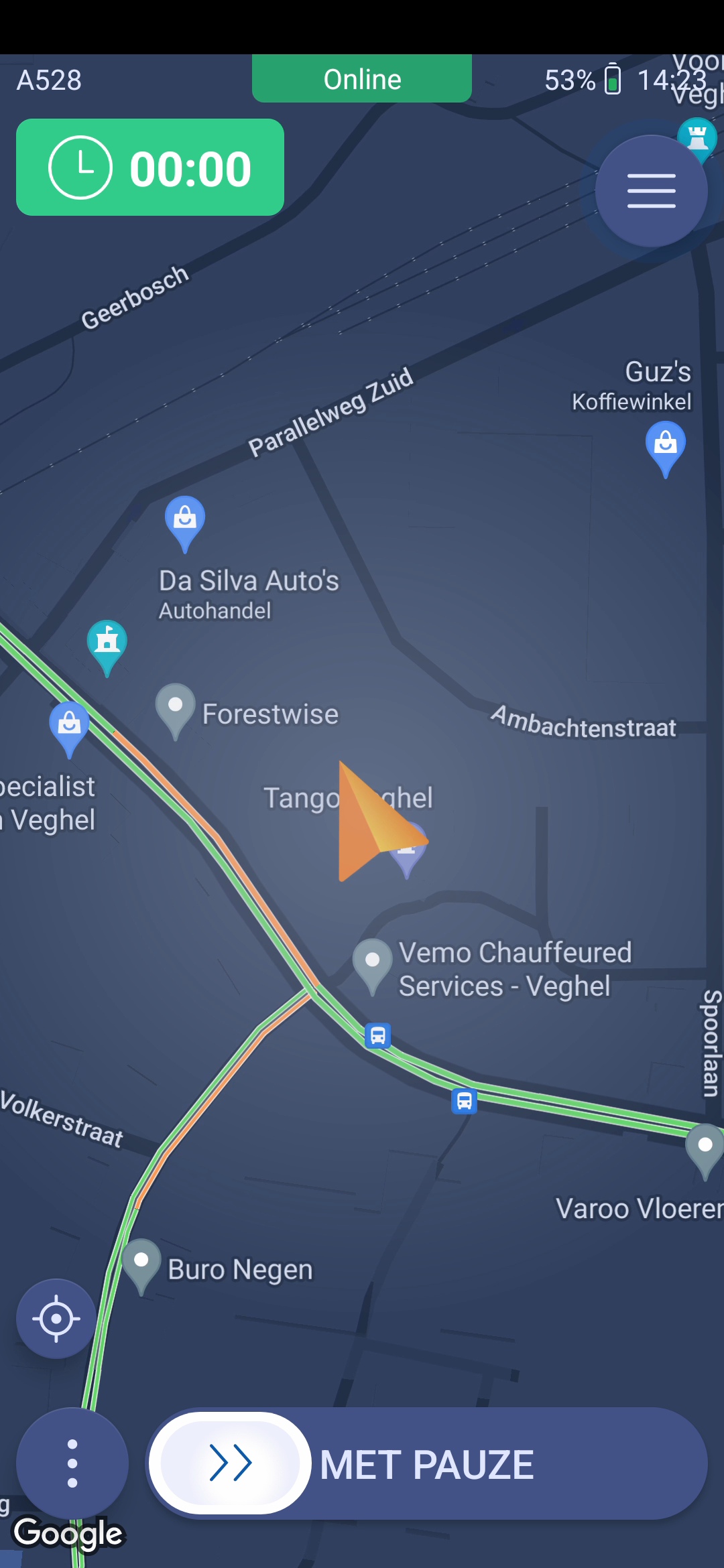Tap the Vemo Chauffeured Services pin
Image resolution: width=724 pixels, height=1568 pixels.
[373, 963]
